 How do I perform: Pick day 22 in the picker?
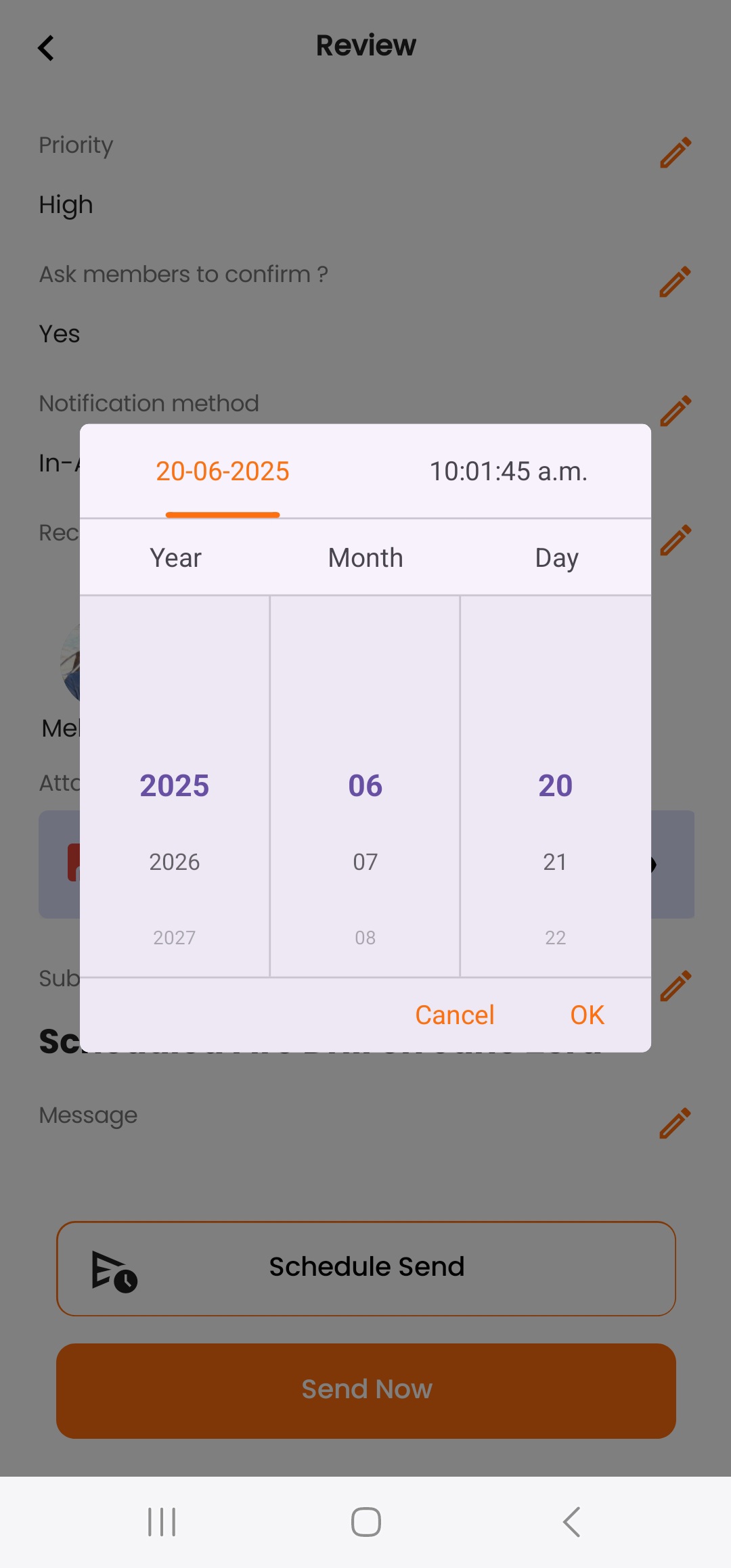point(555,938)
